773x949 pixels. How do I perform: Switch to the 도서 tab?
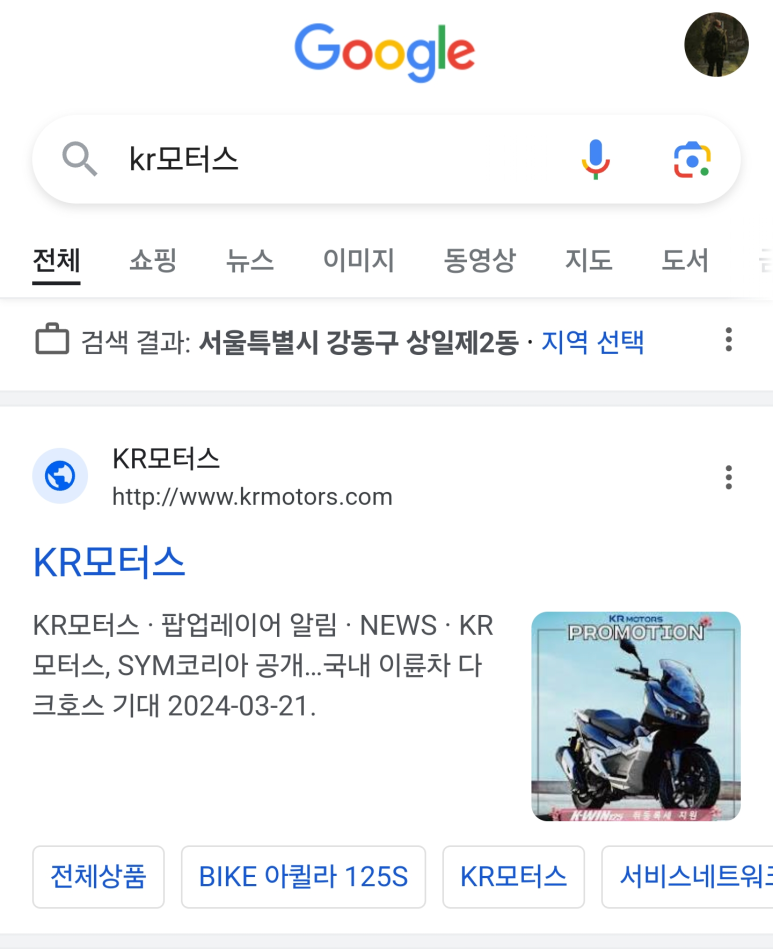pyautogui.click(x=685, y=261)
